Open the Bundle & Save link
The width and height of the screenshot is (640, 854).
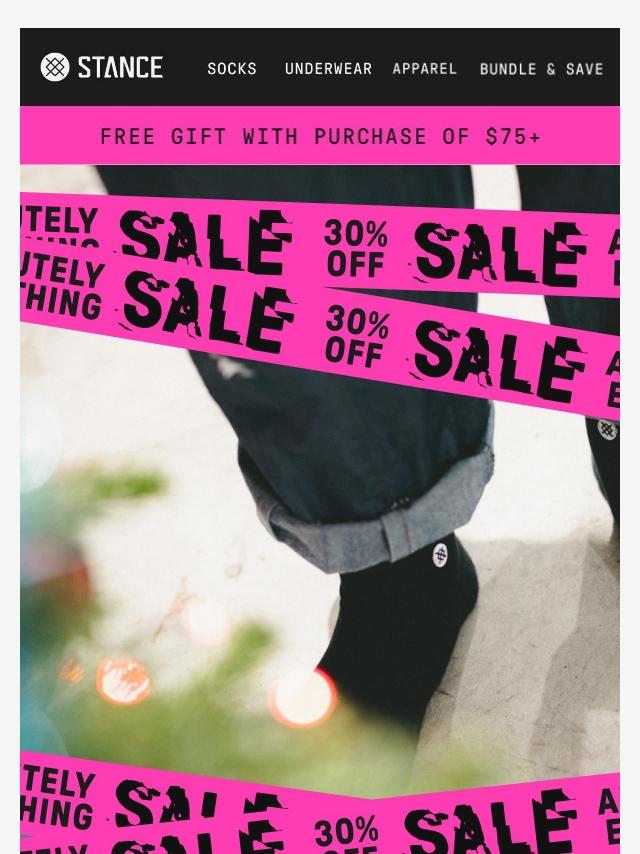coord(541,69)
